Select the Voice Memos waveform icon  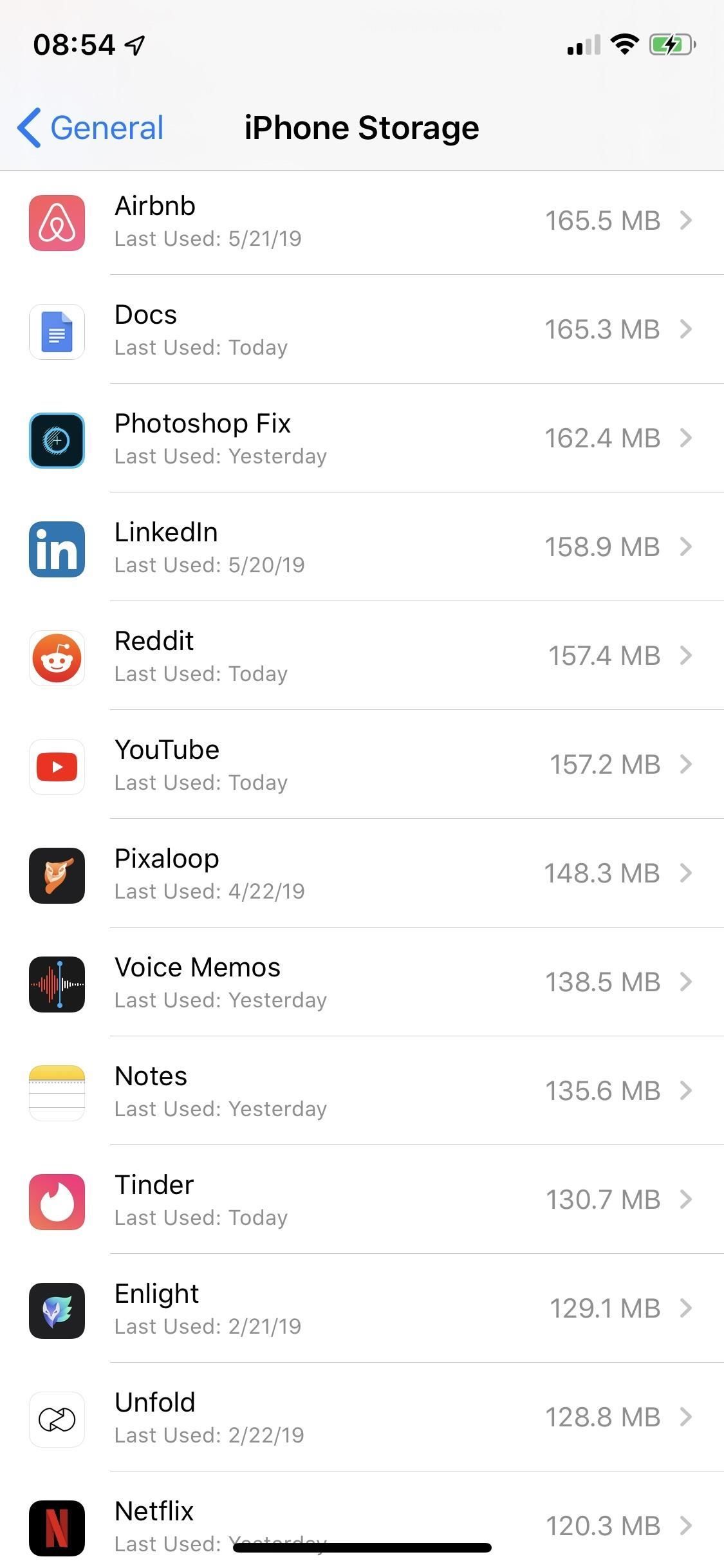57,985
